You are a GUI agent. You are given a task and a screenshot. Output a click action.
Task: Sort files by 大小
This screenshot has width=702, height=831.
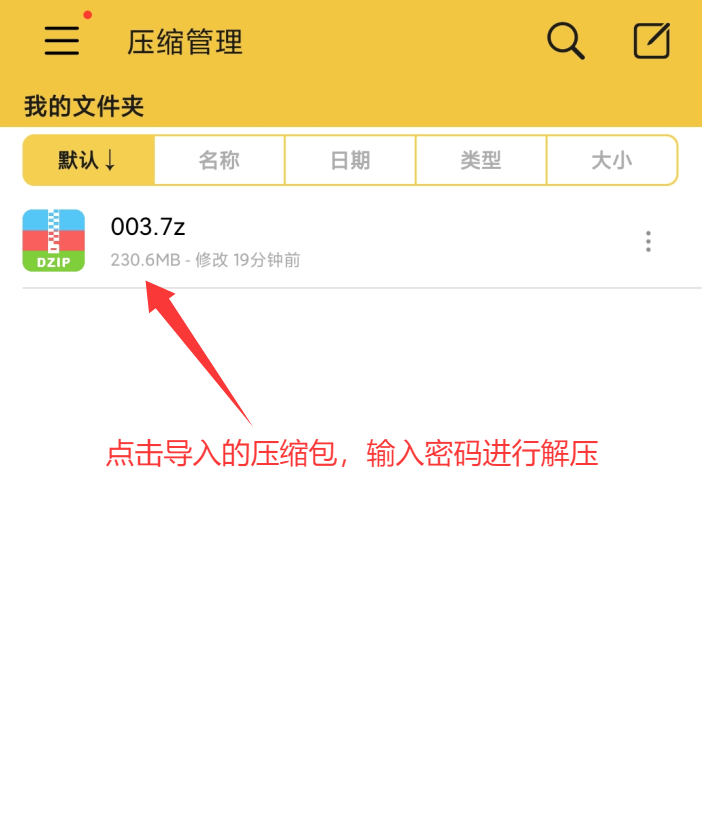coord(611,160)
